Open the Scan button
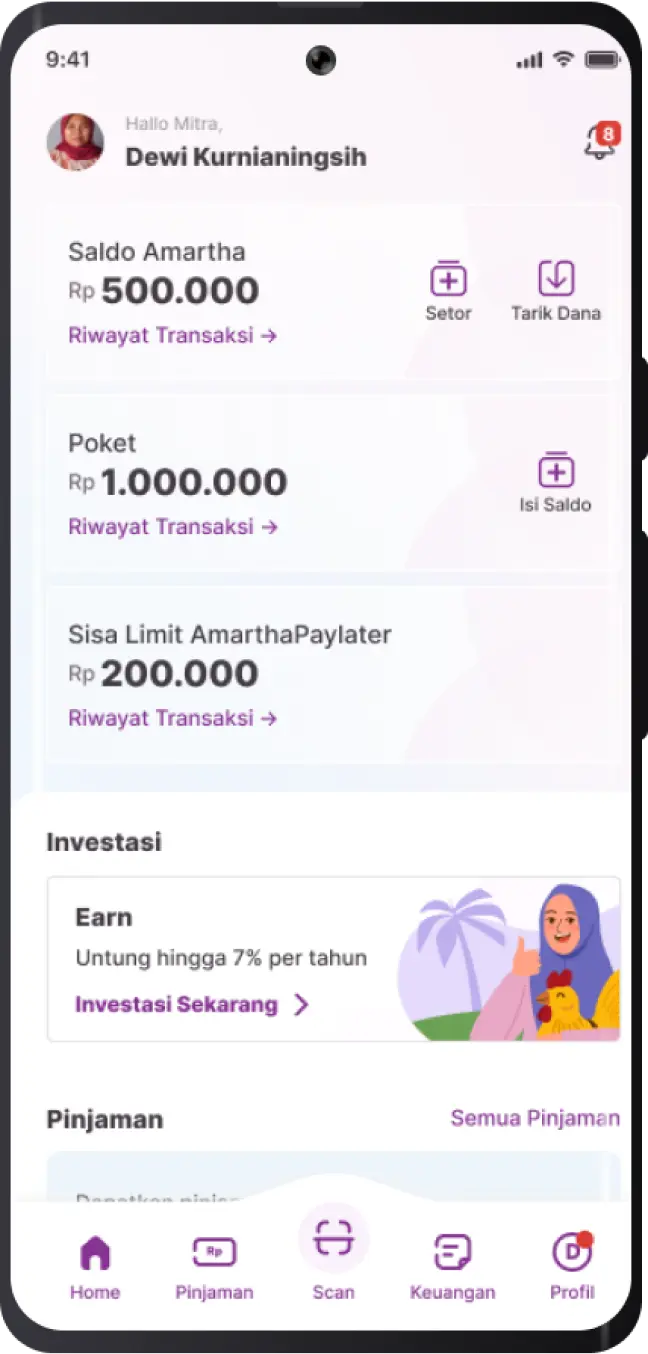The height and width of the screenshot is (1354, 648). point(333,1250)
